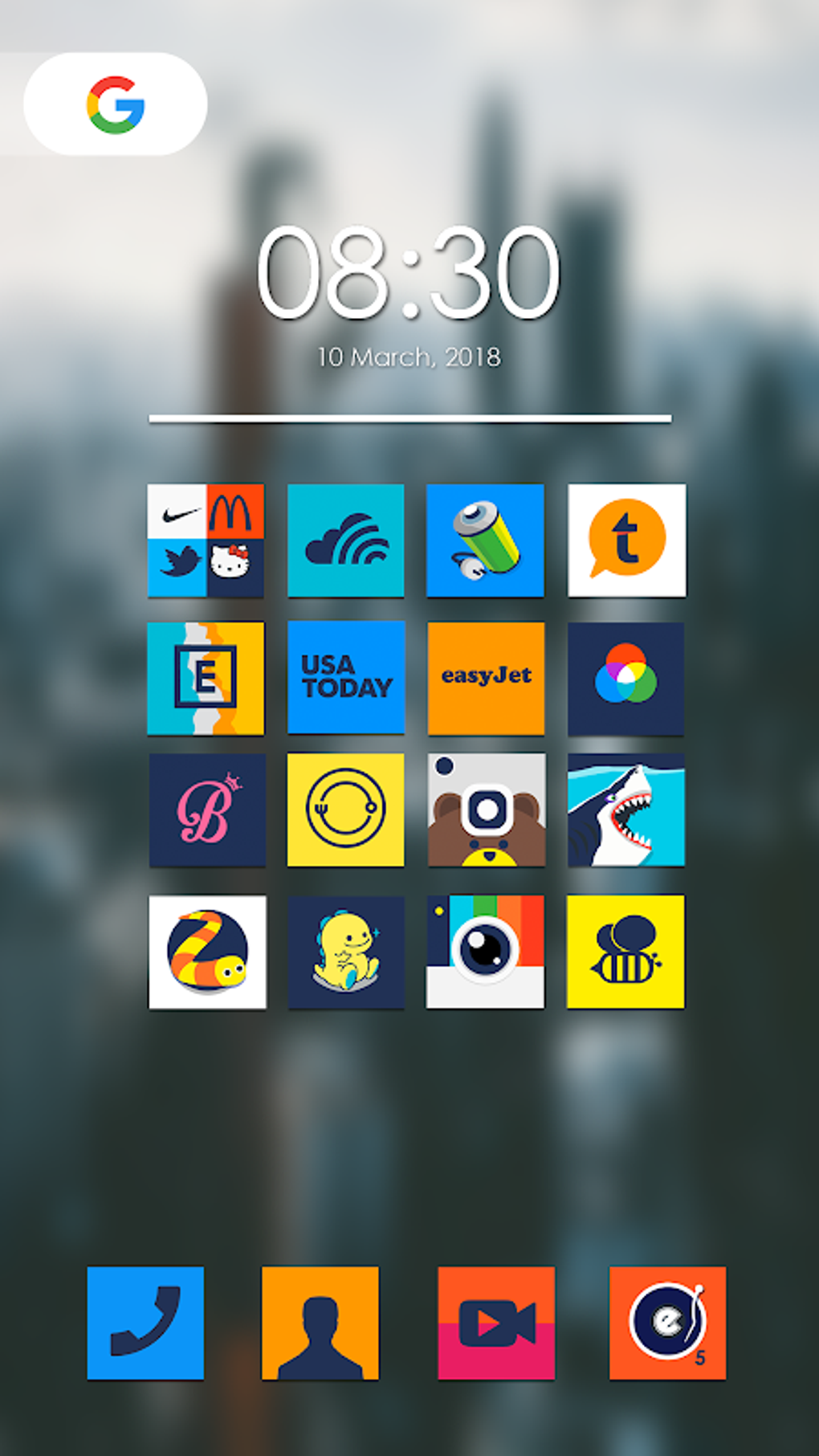Open the USA TODAY app
The height and width of the screenshot is (1456, 819).
(x=346, y=677)
